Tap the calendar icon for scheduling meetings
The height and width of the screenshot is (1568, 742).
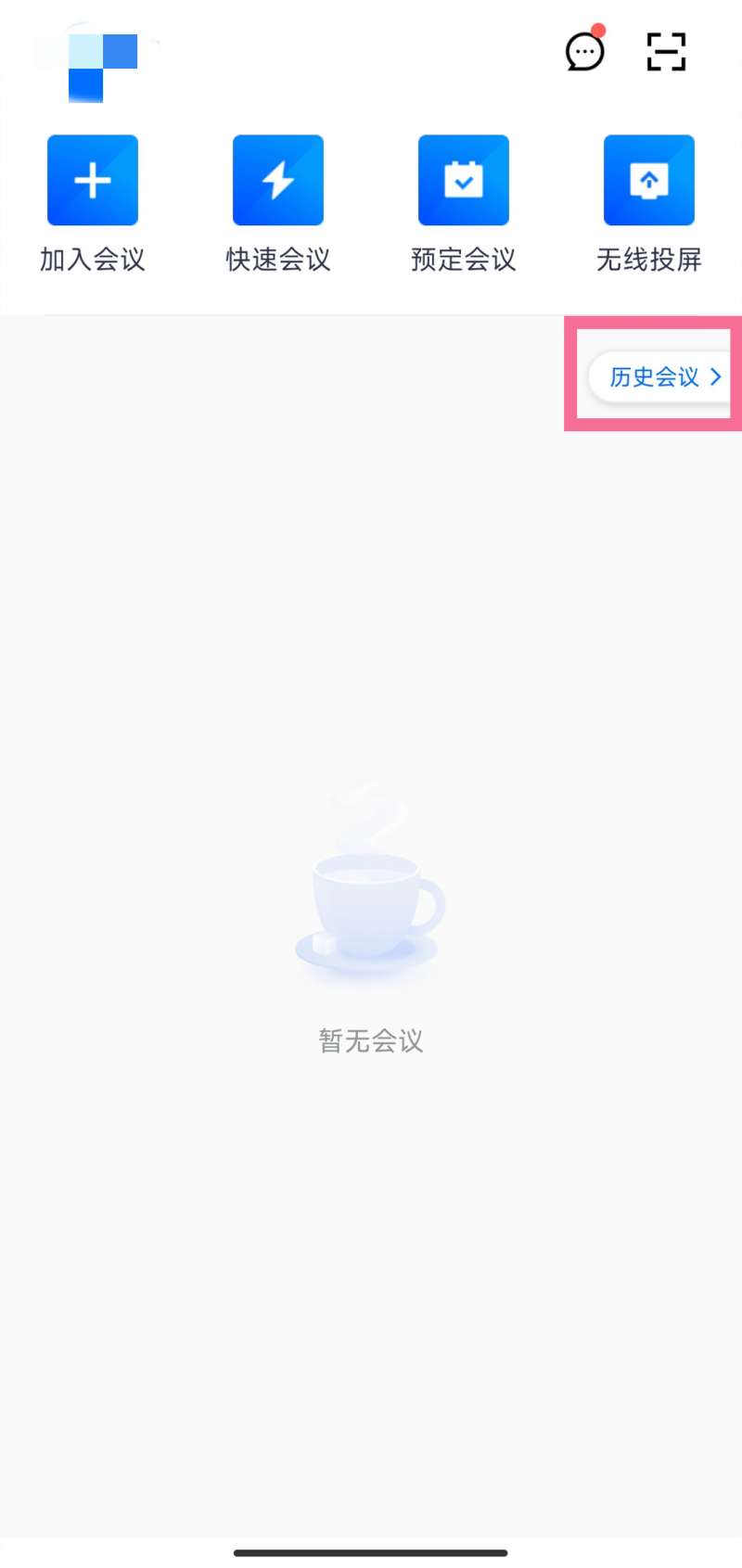point(464,179)
